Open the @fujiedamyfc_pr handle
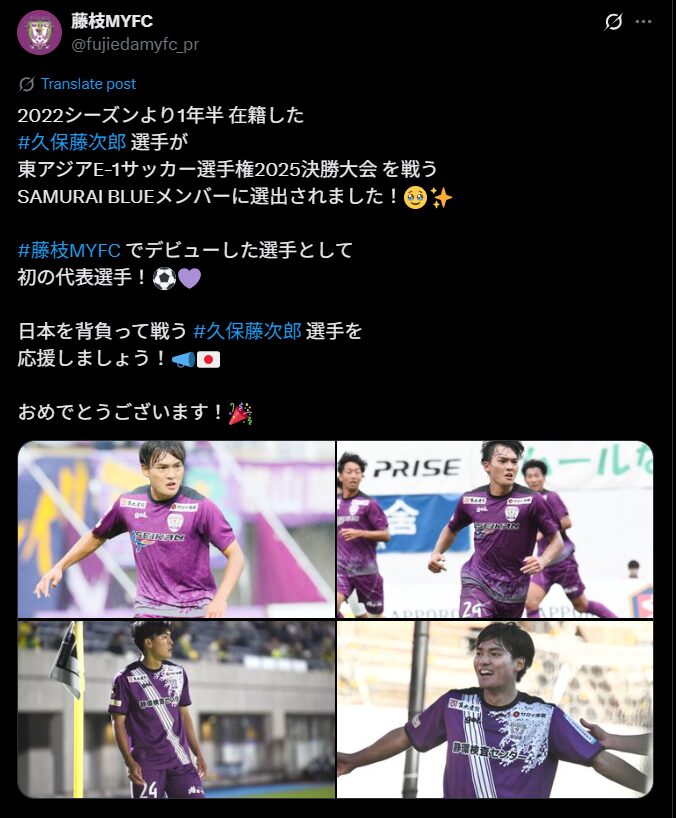Viewport: 676px width, 818px height. pyautogui.click(x=135, y=43)
